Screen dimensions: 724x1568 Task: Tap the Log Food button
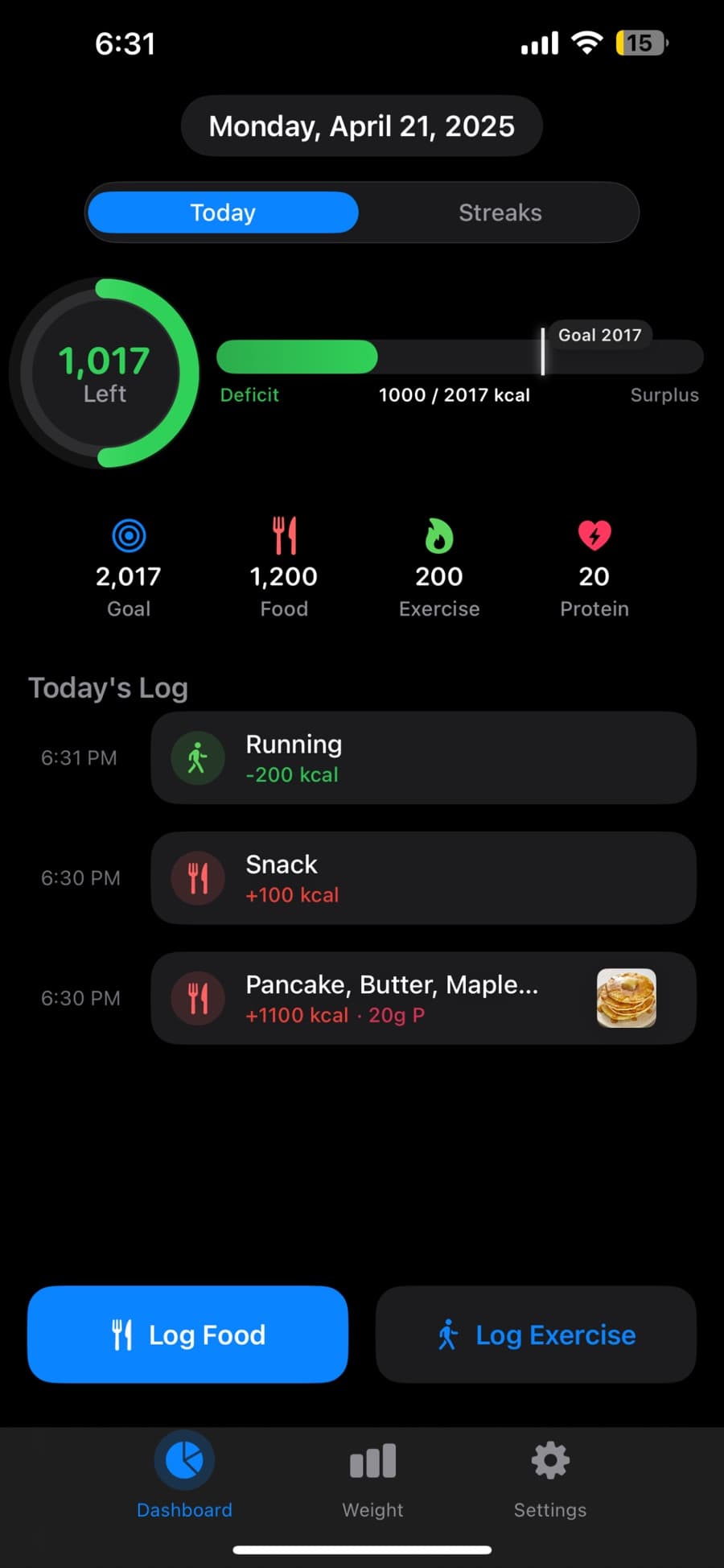[188, 1335]
